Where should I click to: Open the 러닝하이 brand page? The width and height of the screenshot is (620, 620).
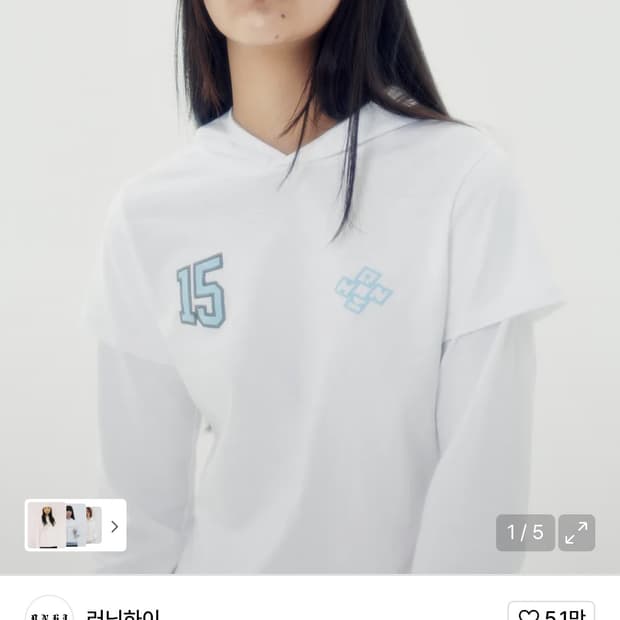point(123,614)
